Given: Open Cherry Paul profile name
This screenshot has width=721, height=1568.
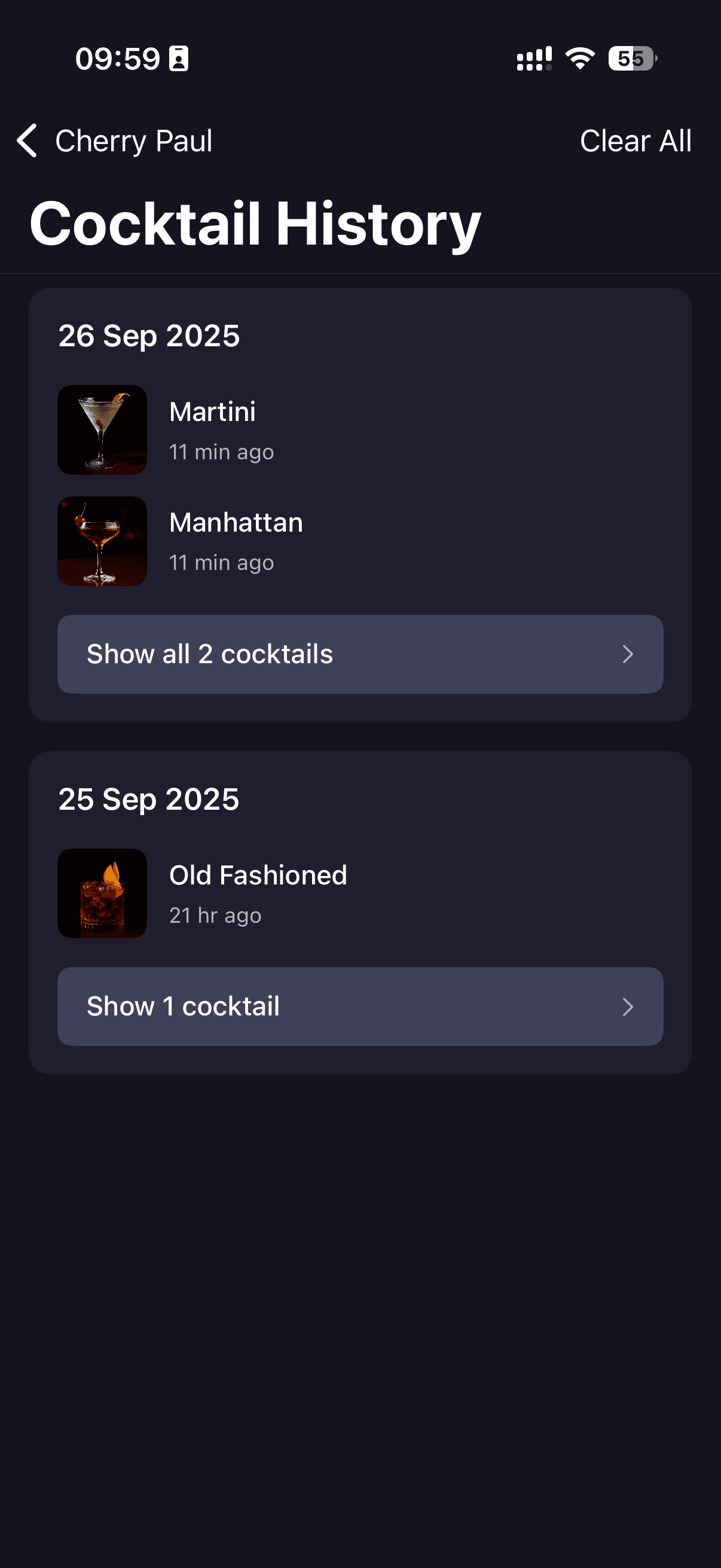Looking at the screenshot, I should [133, 141].
